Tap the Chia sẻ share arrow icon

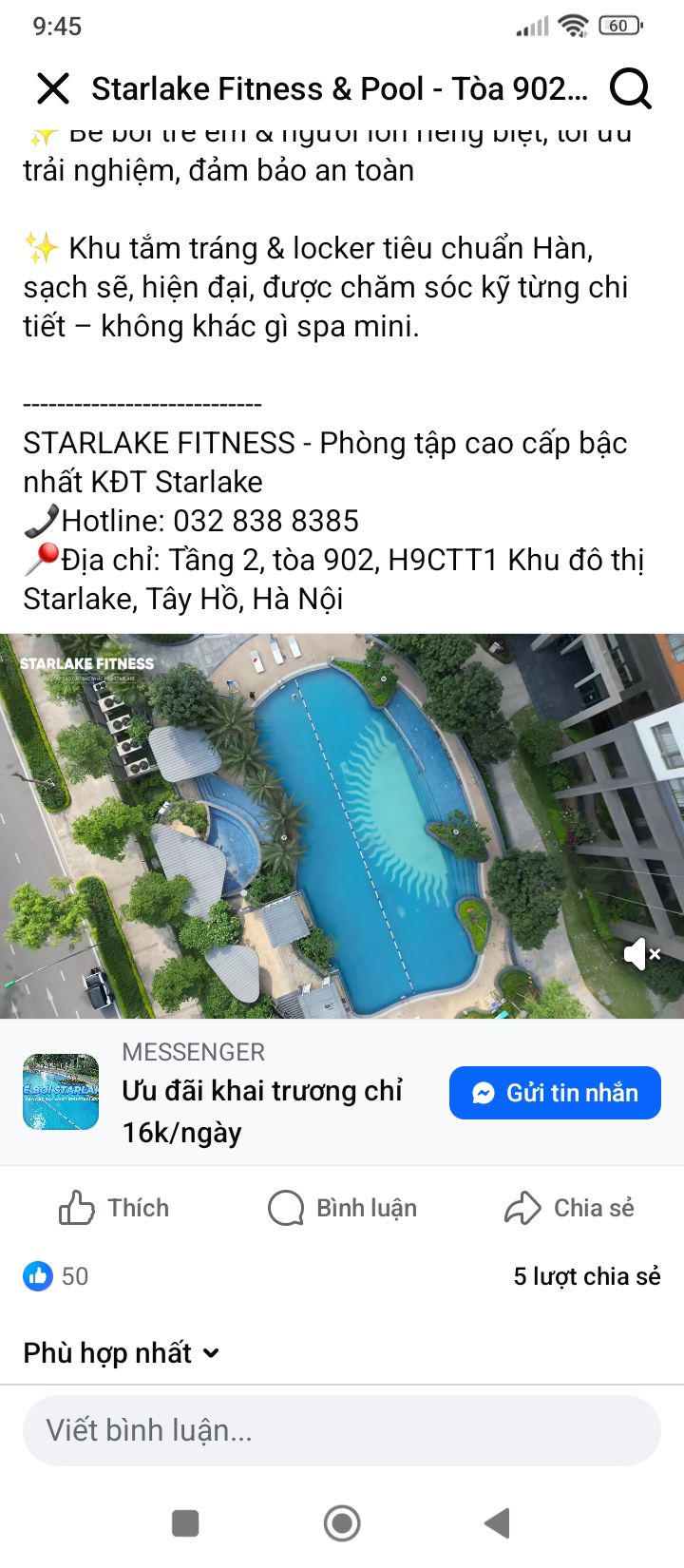(522, 1208)
